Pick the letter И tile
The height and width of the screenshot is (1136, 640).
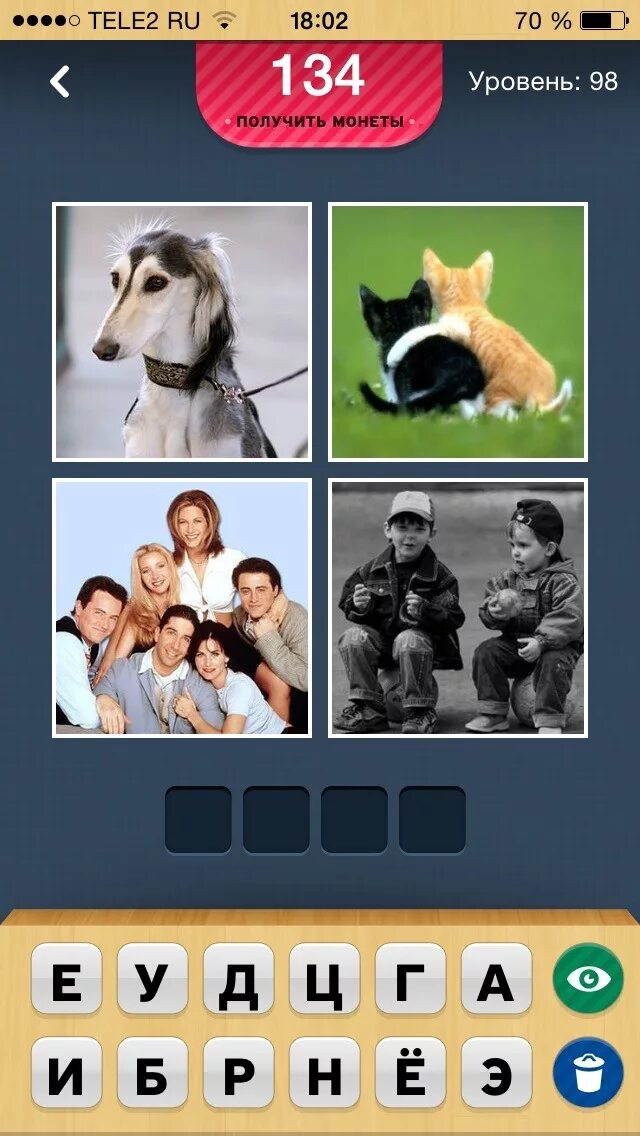(66, 1075)
